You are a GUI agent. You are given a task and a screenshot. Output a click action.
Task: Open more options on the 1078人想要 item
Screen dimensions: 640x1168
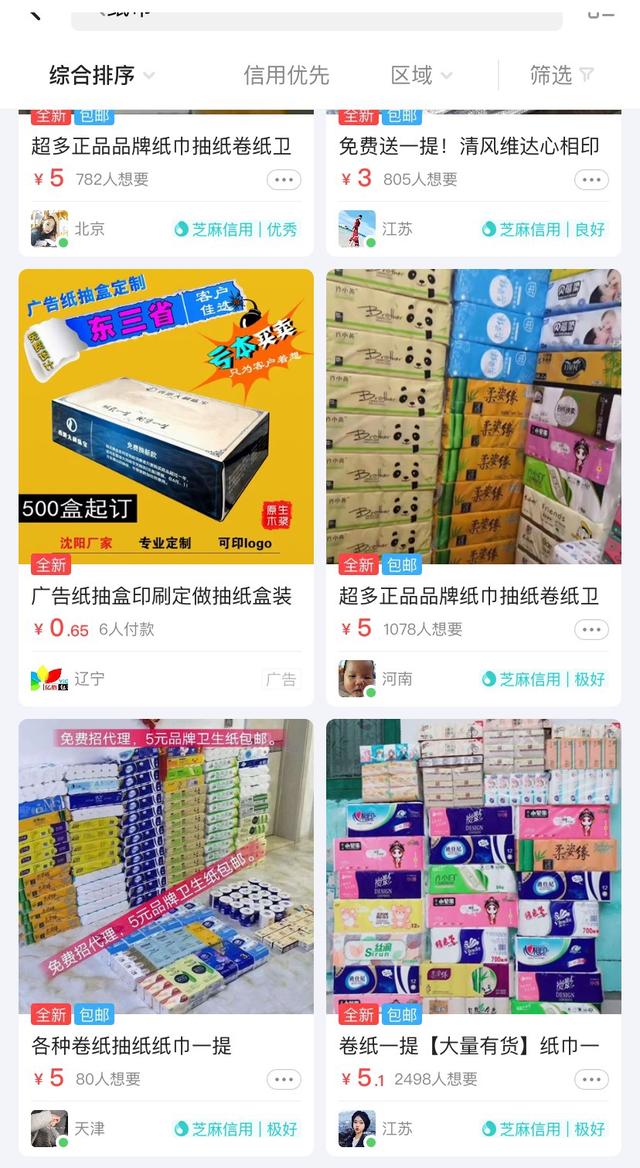pos(591,630)
